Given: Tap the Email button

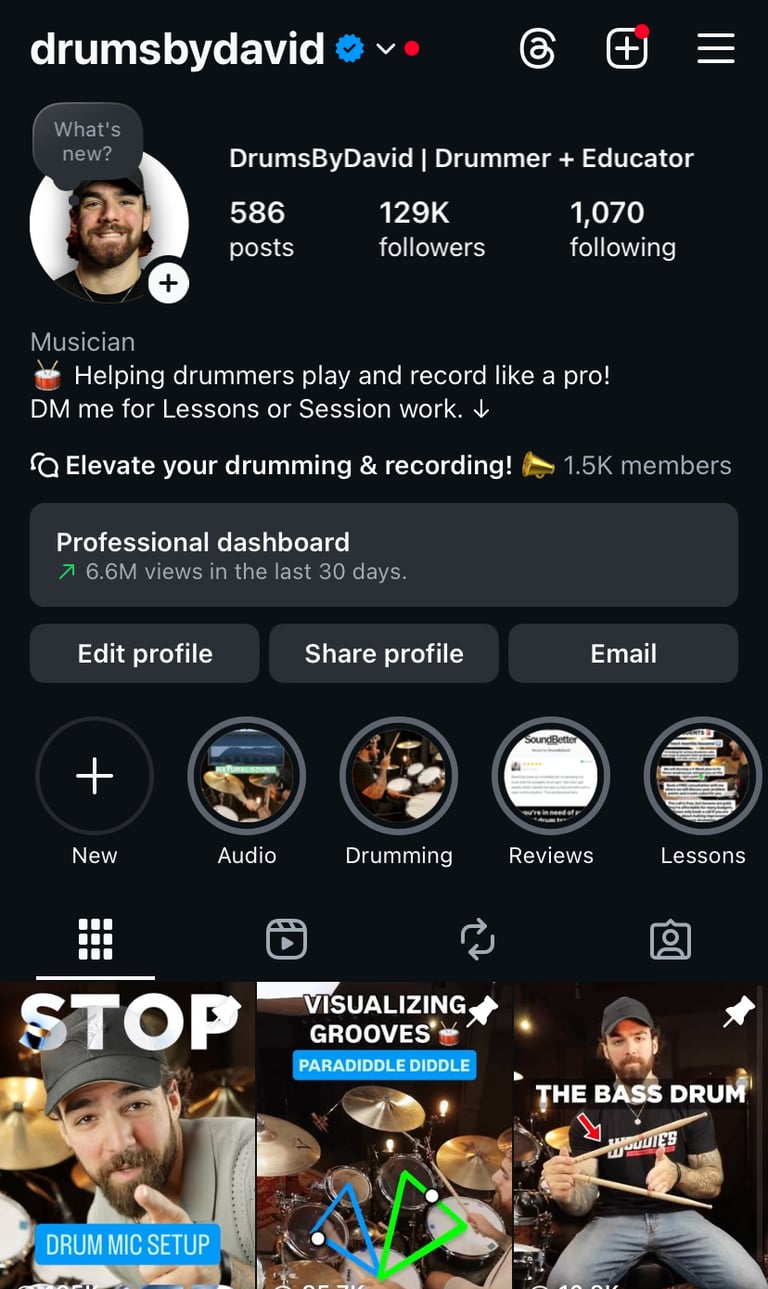Looking at the screenshot, I should click(x=623, y=653).
